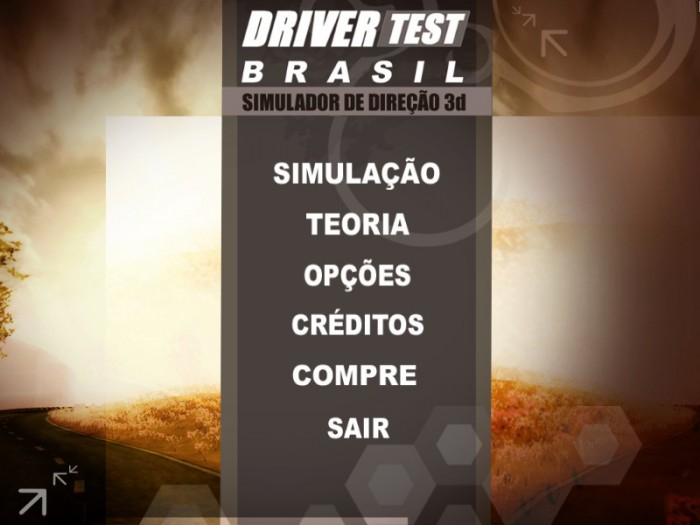Image resolution: width=700 pixels, height=525 pixels.
Task: Start the Simulação mode
Action: pos(356,173)
